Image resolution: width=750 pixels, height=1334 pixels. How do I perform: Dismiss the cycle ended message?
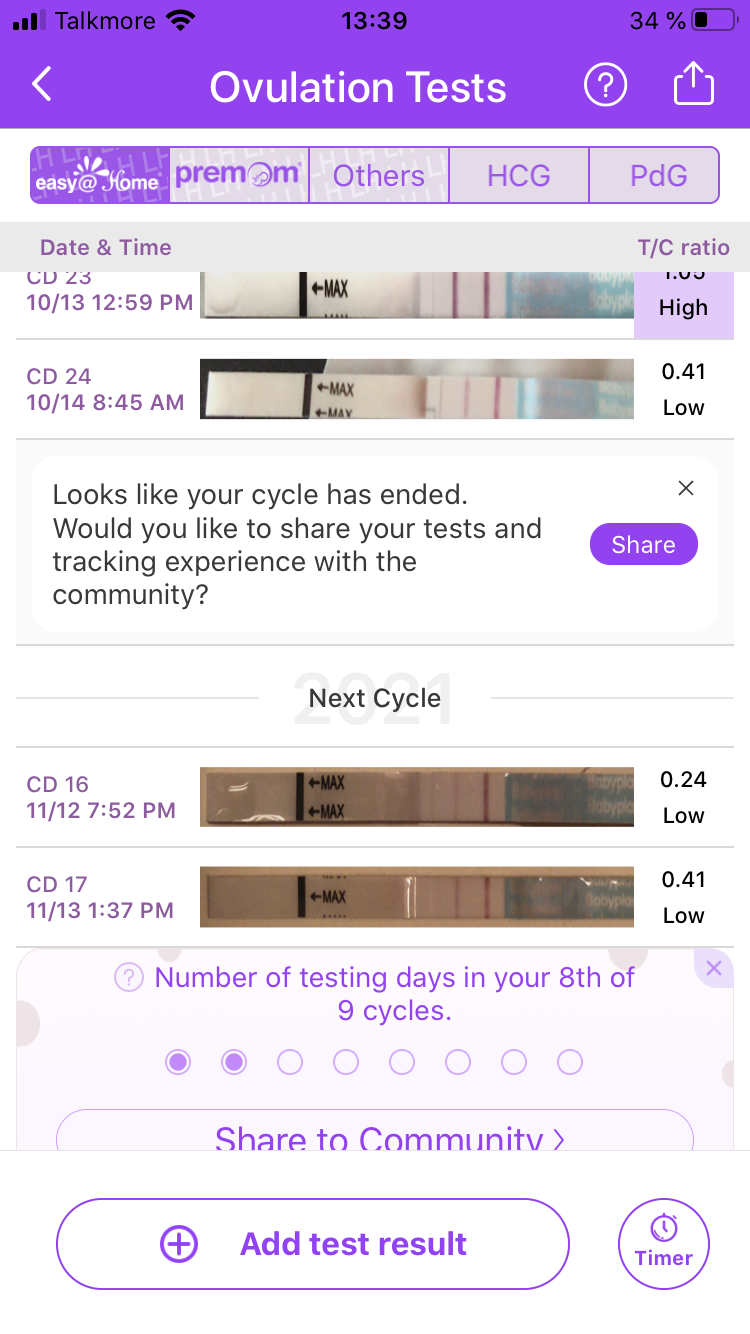click(686, 488)
